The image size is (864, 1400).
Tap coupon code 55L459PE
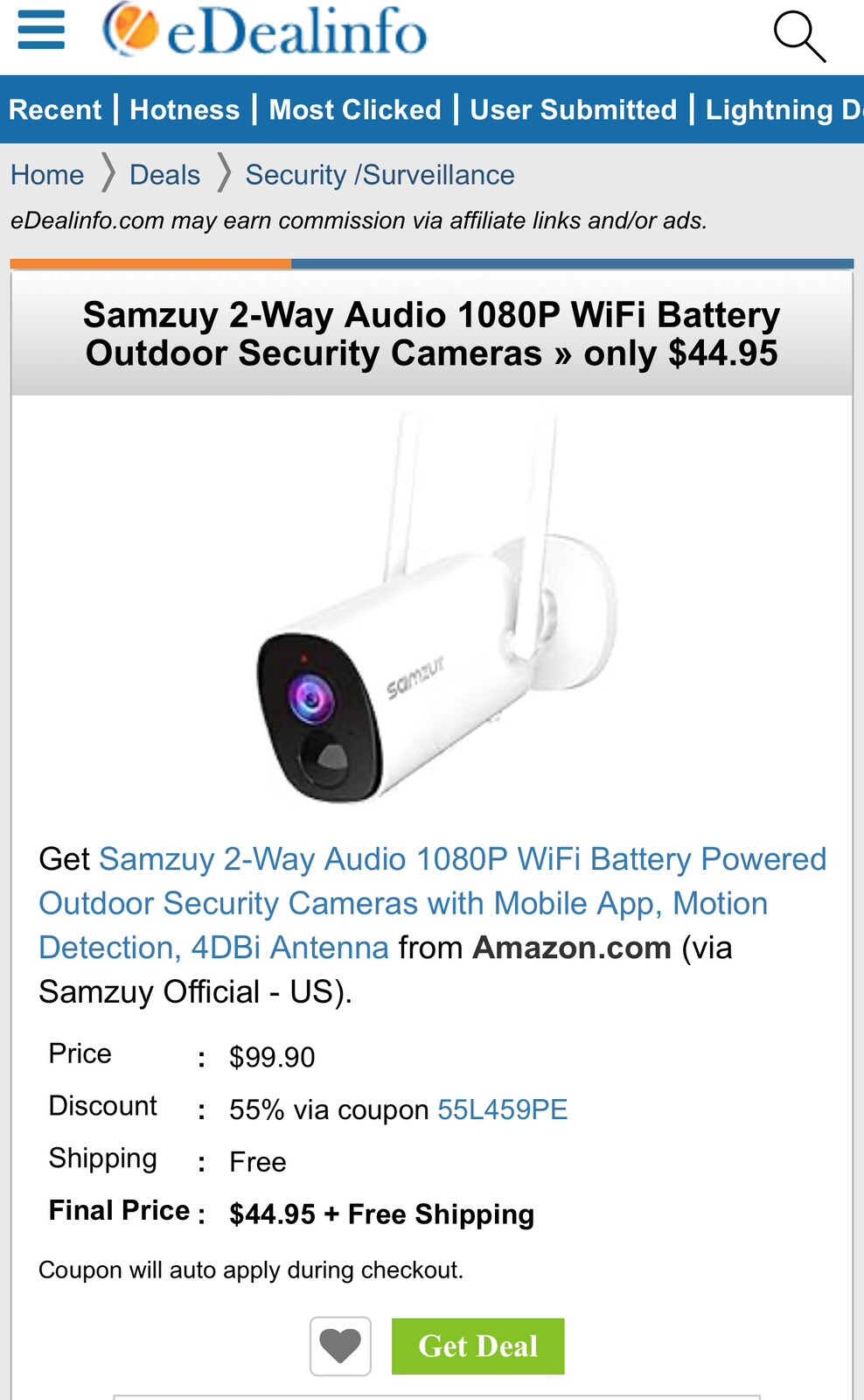point(503,1109)
